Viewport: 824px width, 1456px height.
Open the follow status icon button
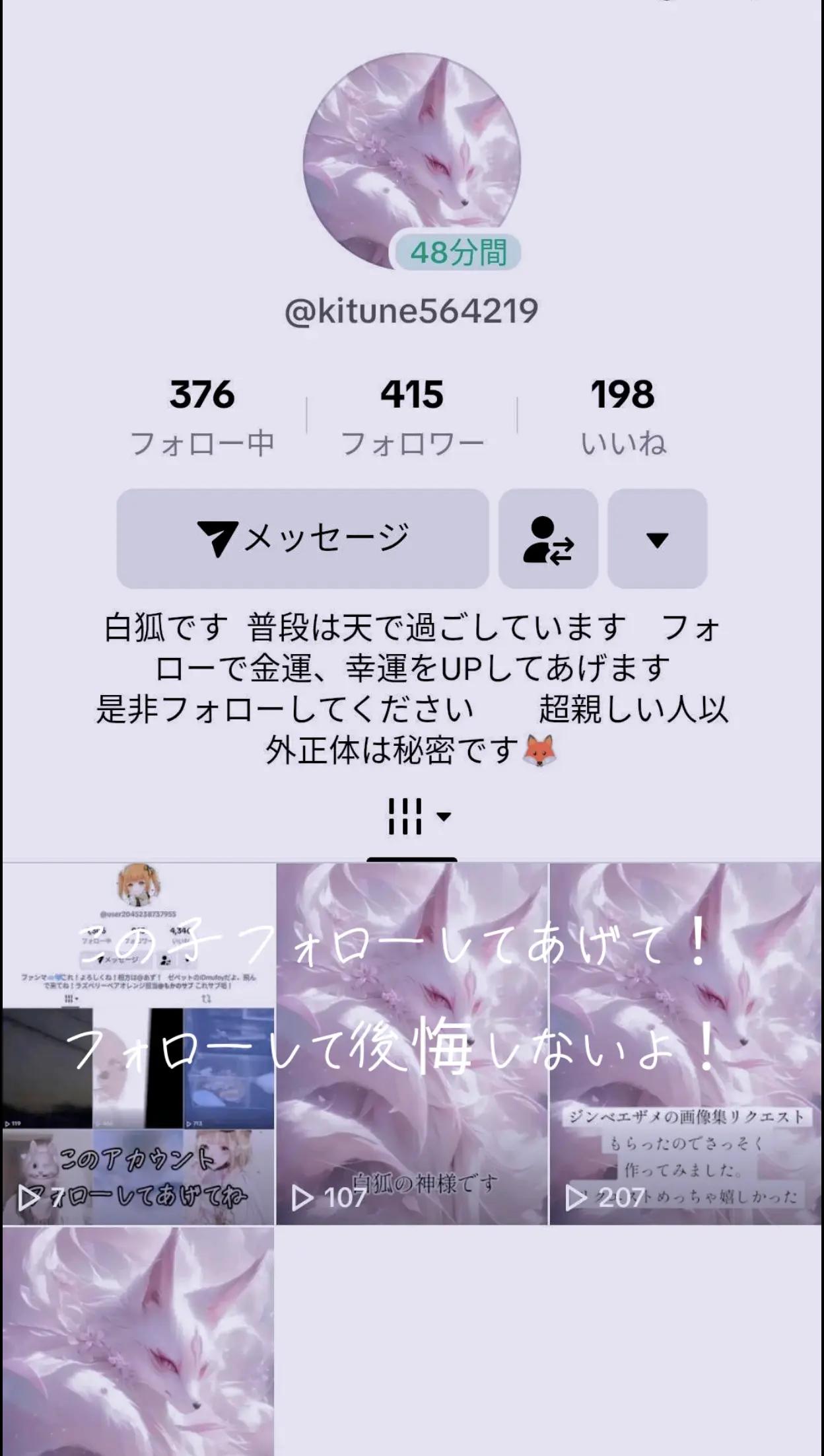[548, 538]
